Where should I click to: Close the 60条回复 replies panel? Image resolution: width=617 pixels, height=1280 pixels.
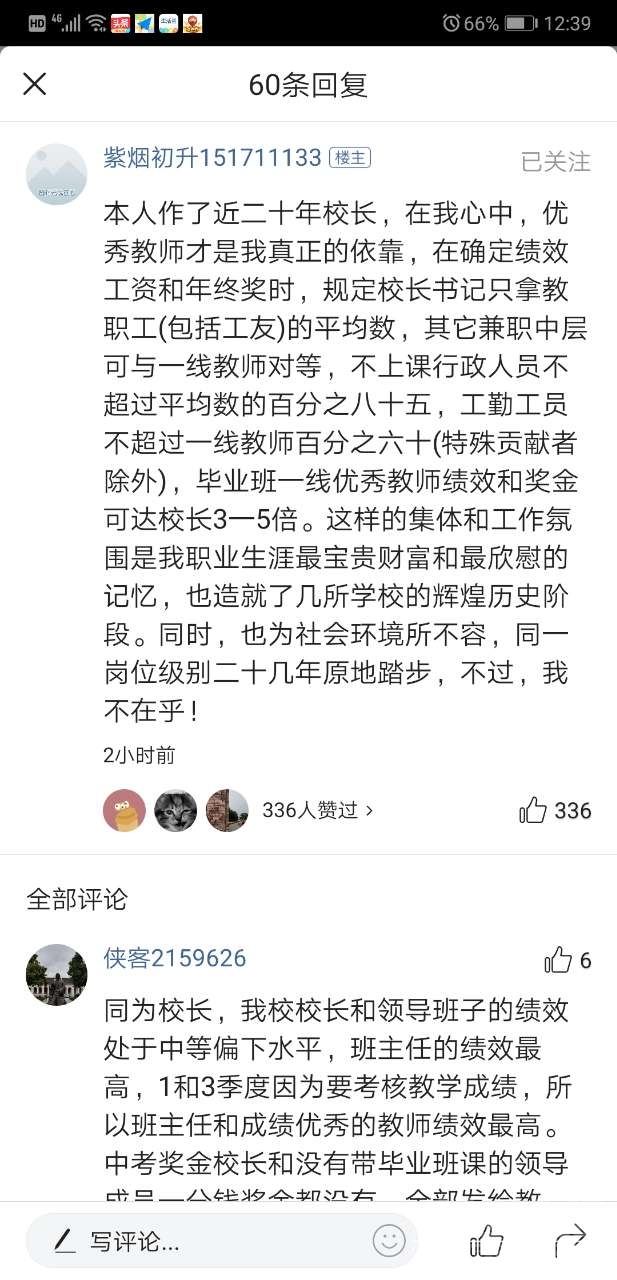35,84
